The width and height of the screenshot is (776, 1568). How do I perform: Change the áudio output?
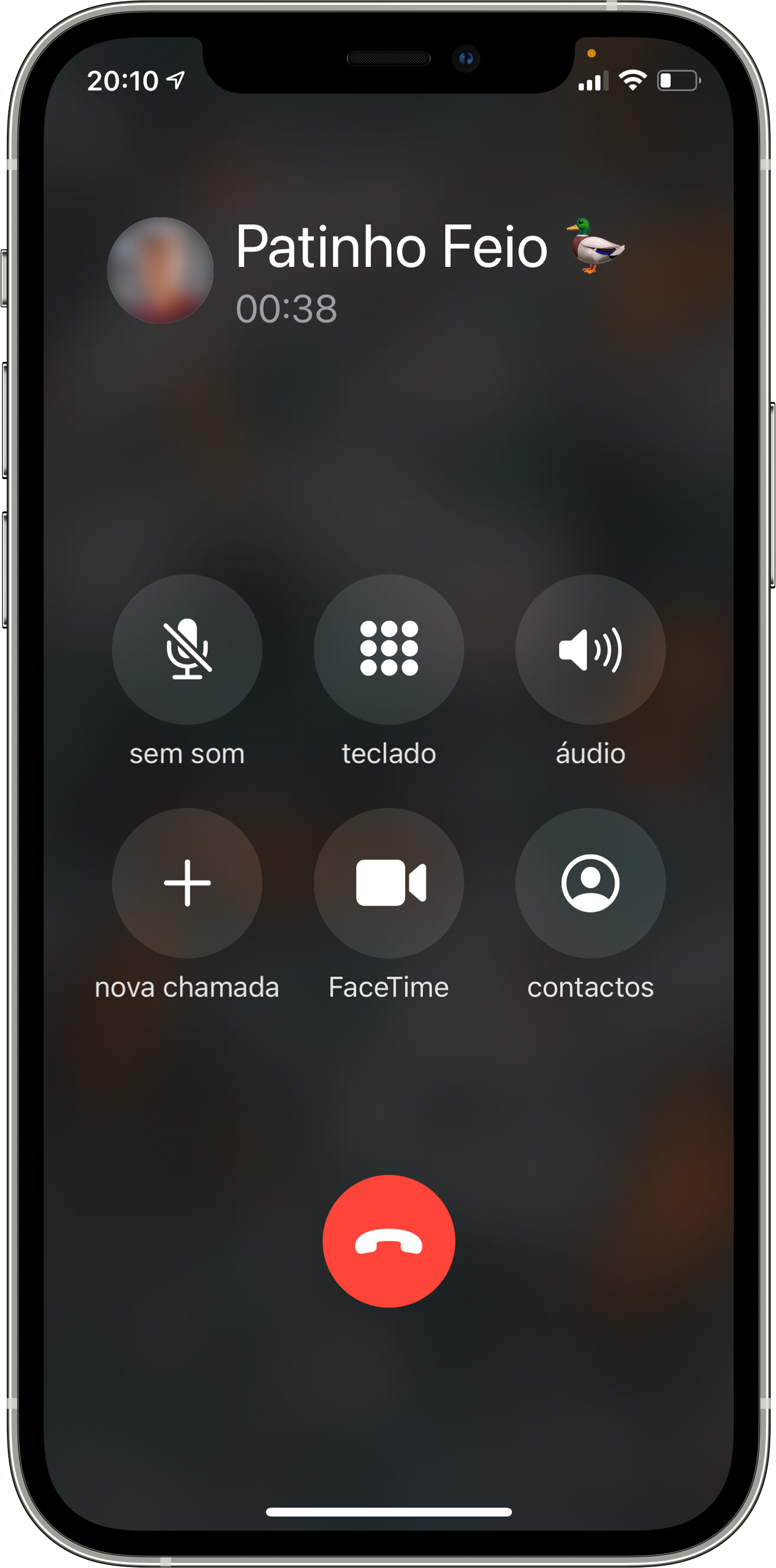591,649
